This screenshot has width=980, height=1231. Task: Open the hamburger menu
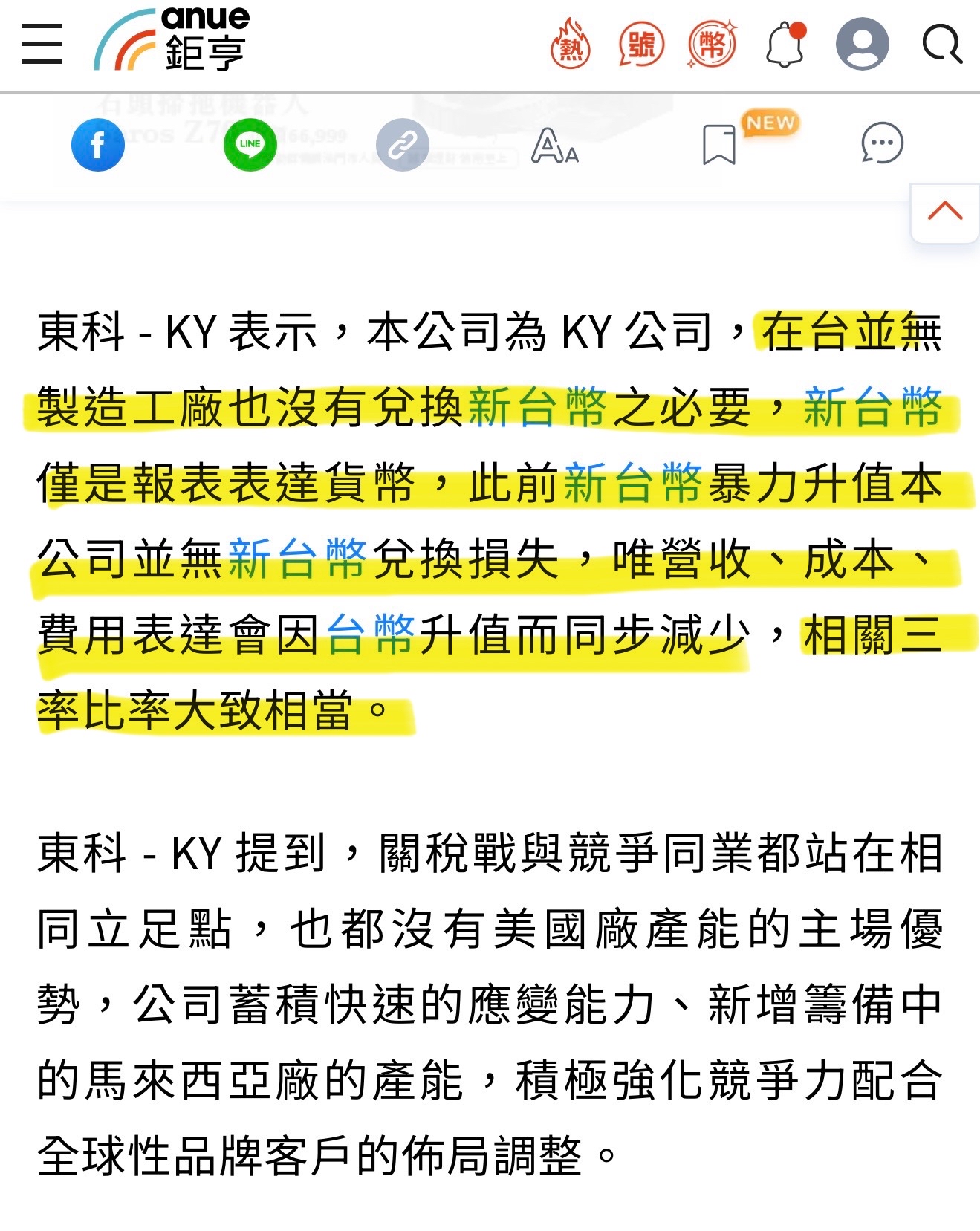tap(42, 44)
